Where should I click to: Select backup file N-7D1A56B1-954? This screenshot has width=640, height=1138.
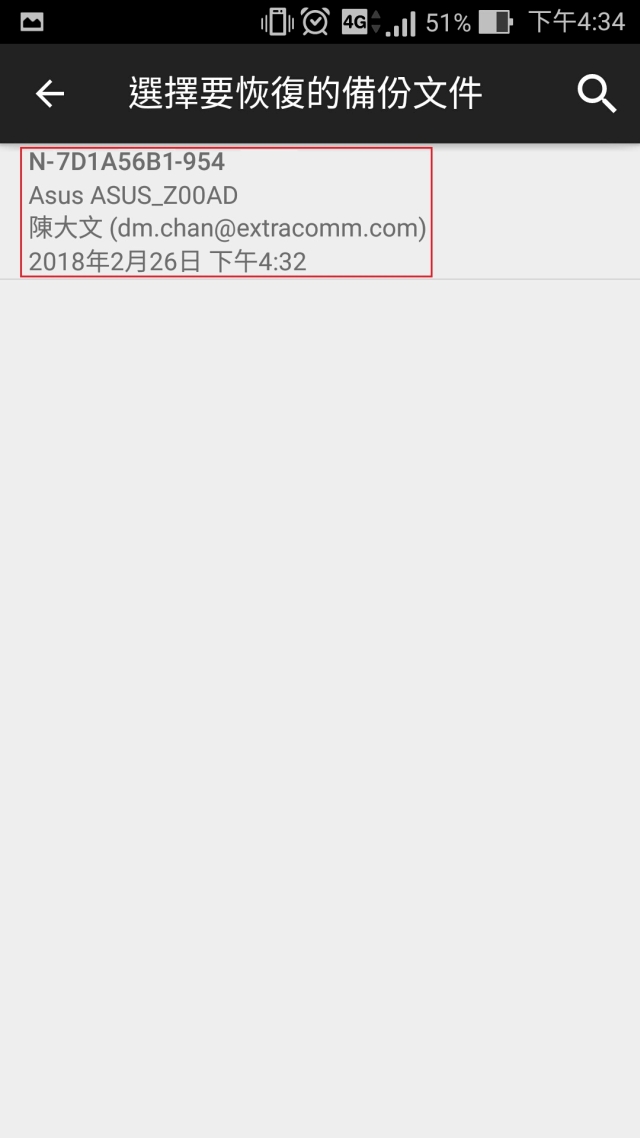pos(226,211)
